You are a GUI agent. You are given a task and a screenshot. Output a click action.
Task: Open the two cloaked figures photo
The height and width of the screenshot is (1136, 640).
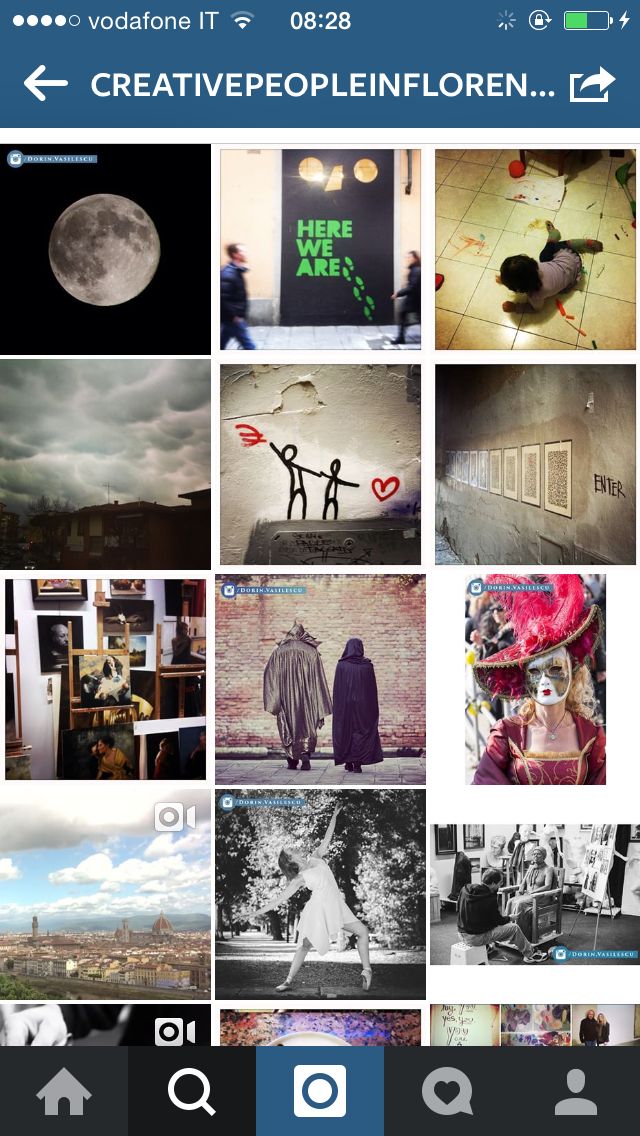coord(320,679)
